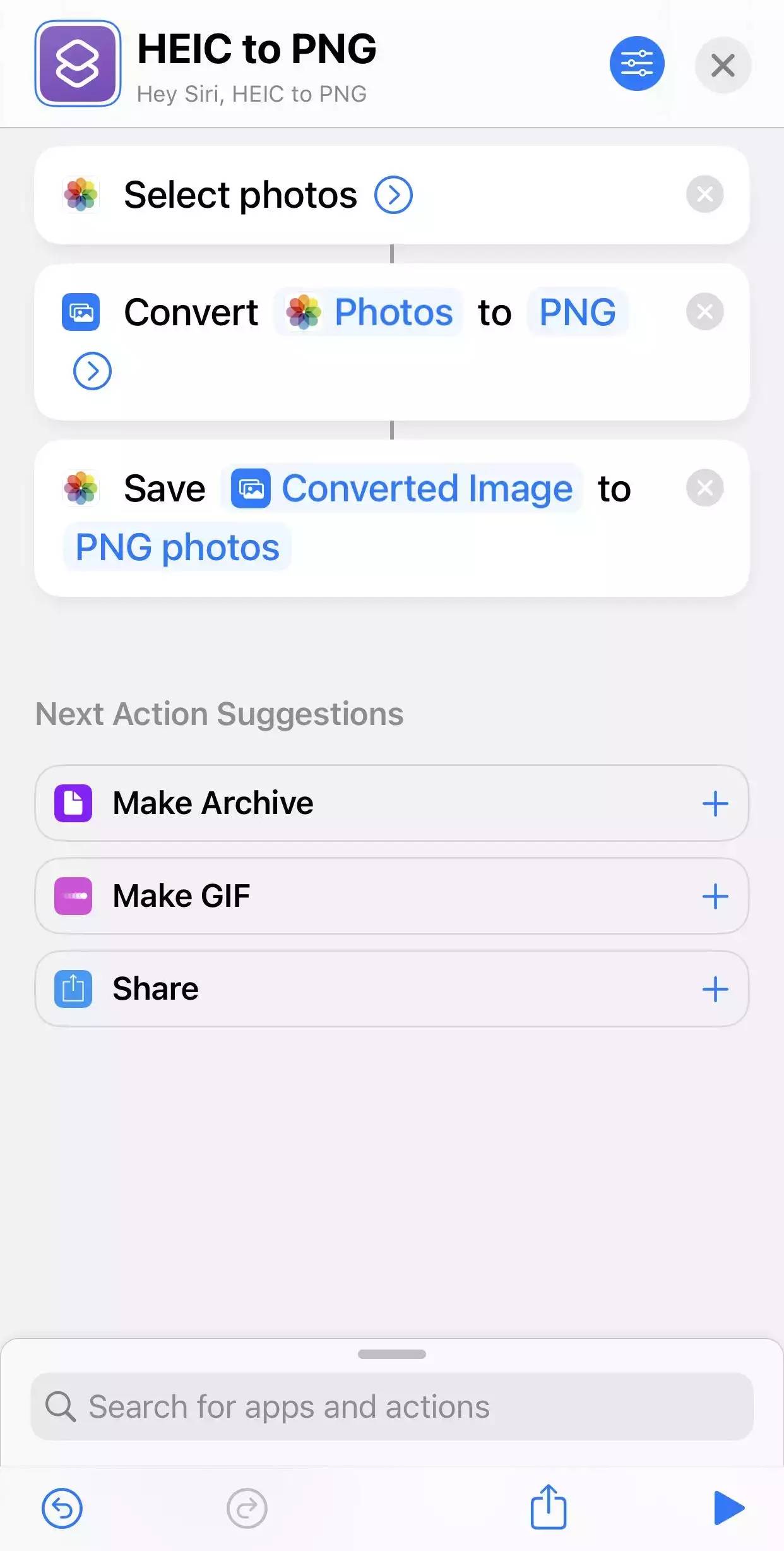This screenshot has height=1551, width=784.
Task: Add the Make Archive action
Action: pos(715,803)
